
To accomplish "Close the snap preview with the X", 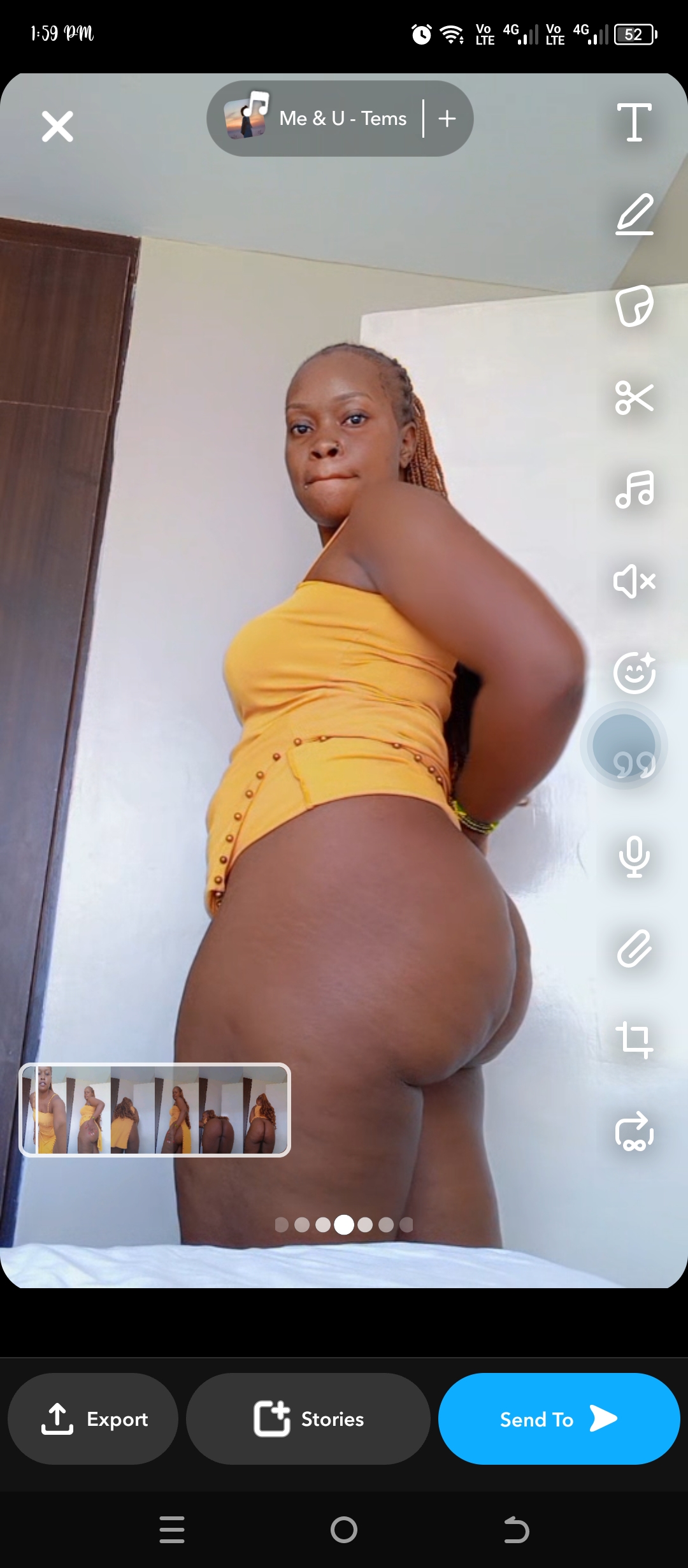I will [57, 126].
